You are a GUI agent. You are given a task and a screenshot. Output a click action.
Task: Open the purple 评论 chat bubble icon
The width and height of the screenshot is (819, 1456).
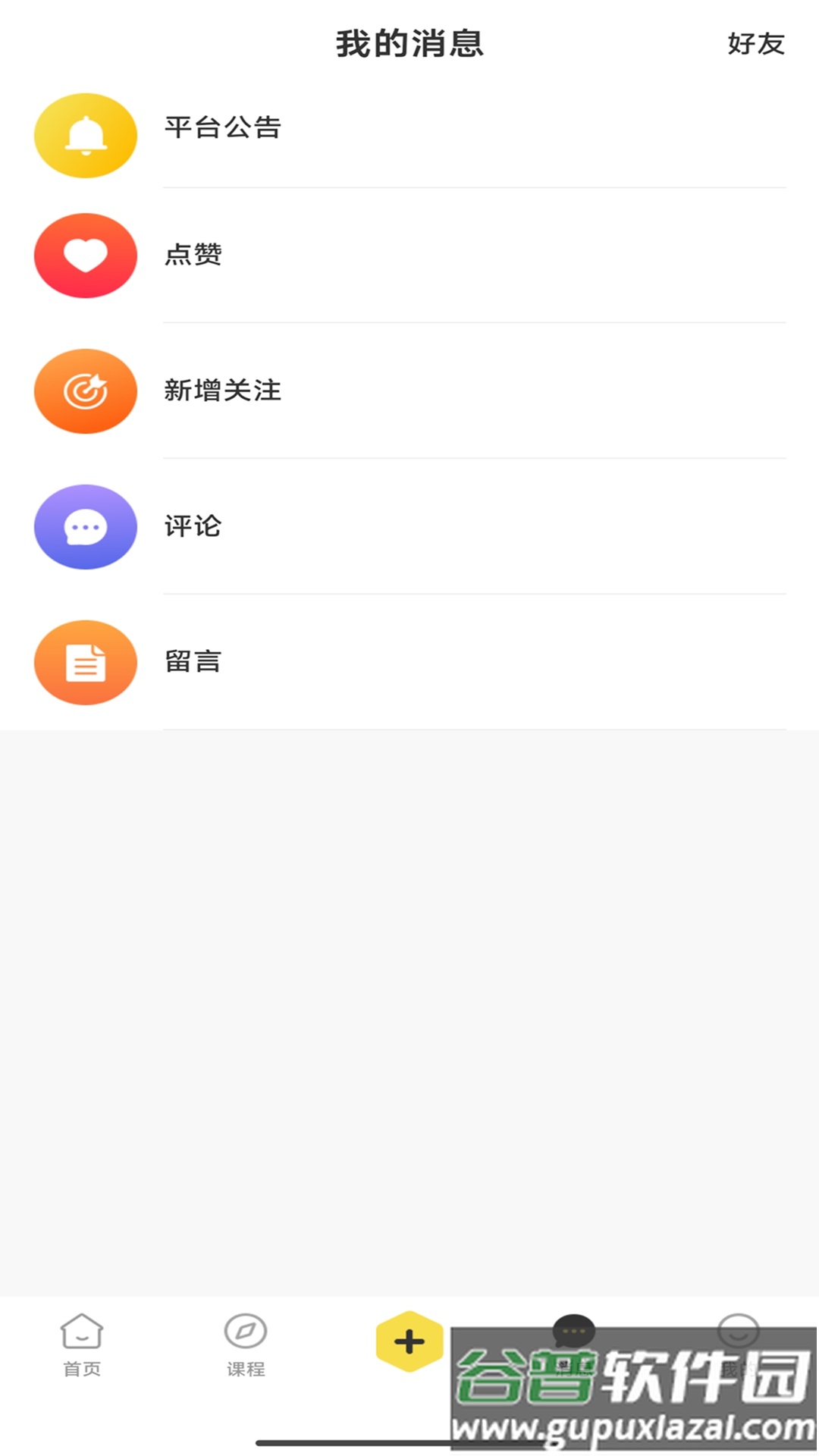click(85, 526)
